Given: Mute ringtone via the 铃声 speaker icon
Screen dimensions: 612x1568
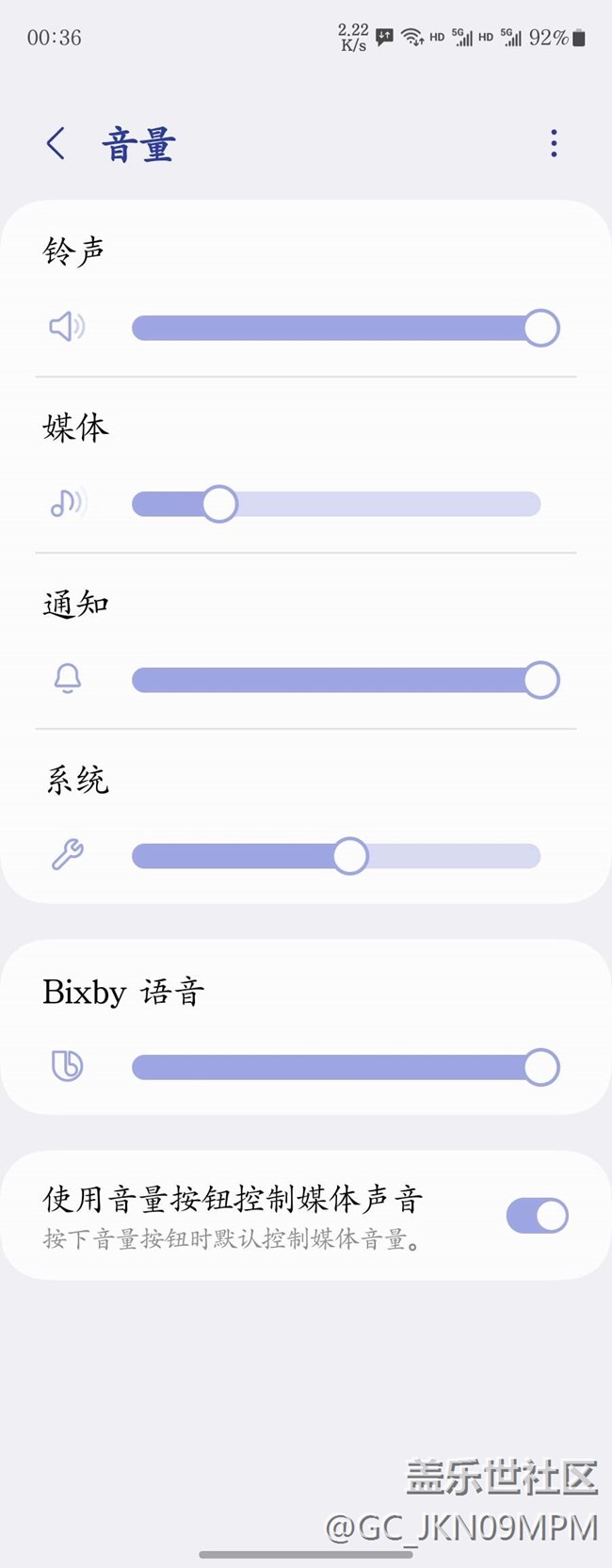Looking at the screenshot, I should [x=67, y=327].
